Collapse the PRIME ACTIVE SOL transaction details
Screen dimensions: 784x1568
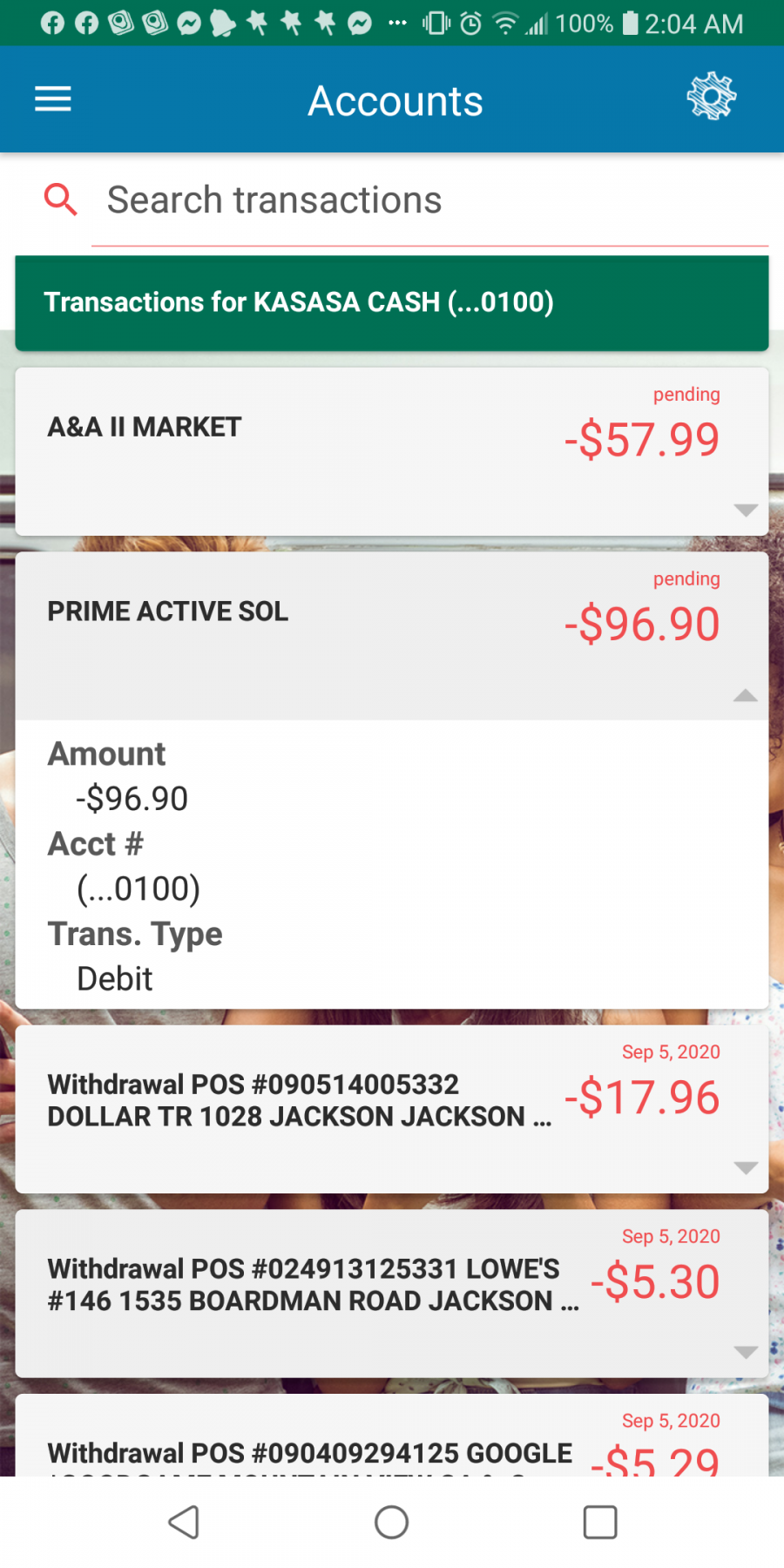coord(745,695)
